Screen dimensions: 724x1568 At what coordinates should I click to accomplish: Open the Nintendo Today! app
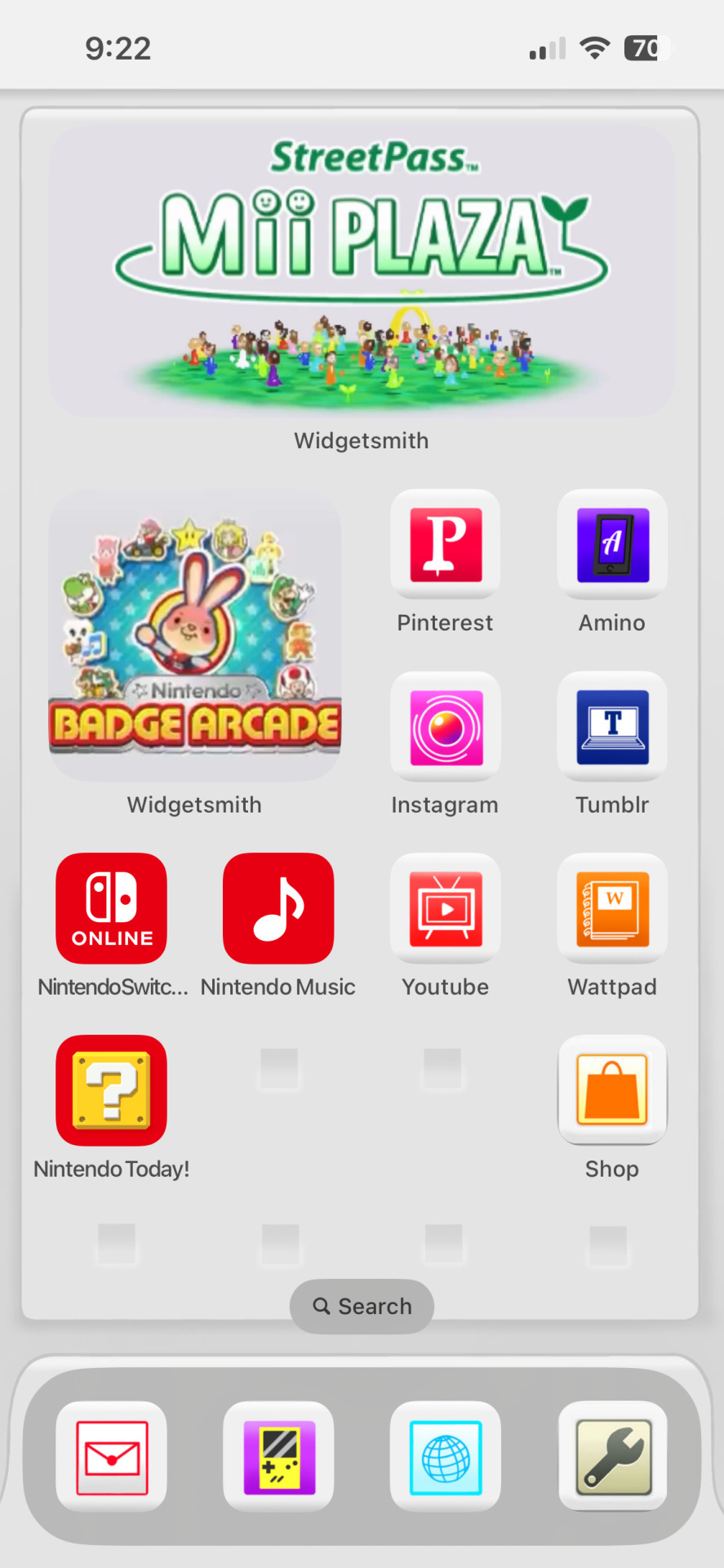coord(112,1091)
